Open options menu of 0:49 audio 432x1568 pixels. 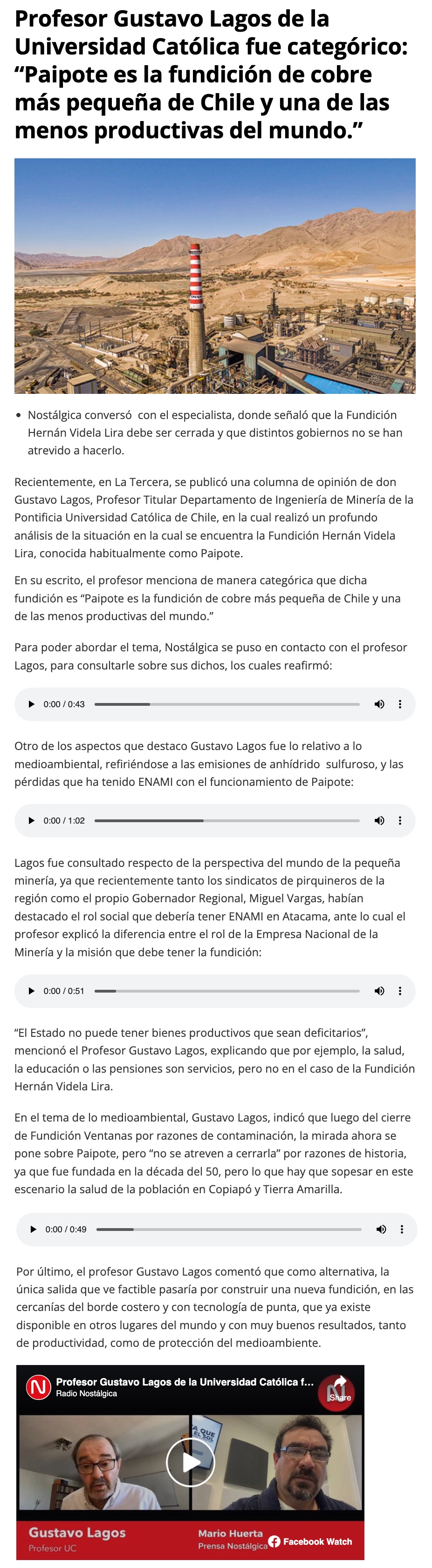tap(402, 1229)
